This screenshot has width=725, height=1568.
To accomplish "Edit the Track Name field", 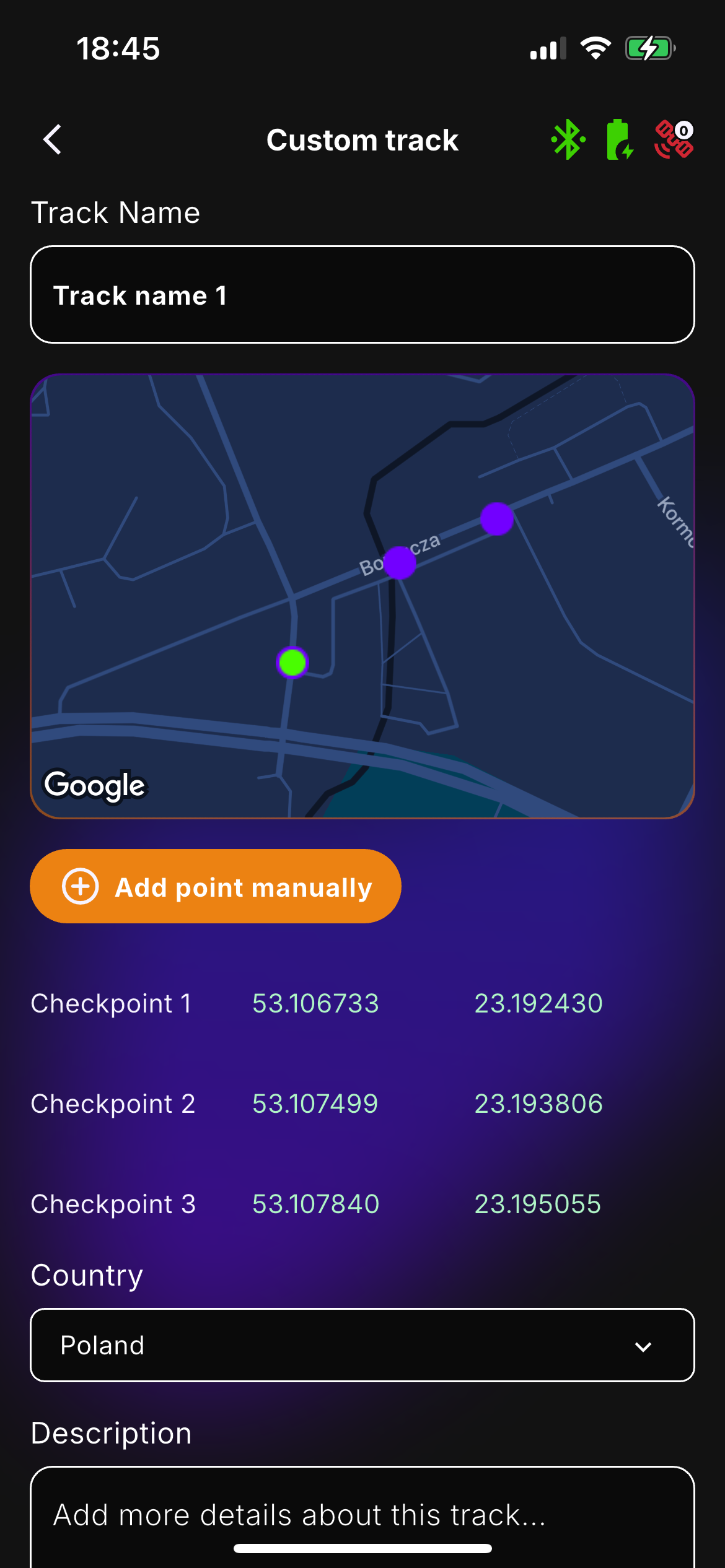I will [362, 295].
